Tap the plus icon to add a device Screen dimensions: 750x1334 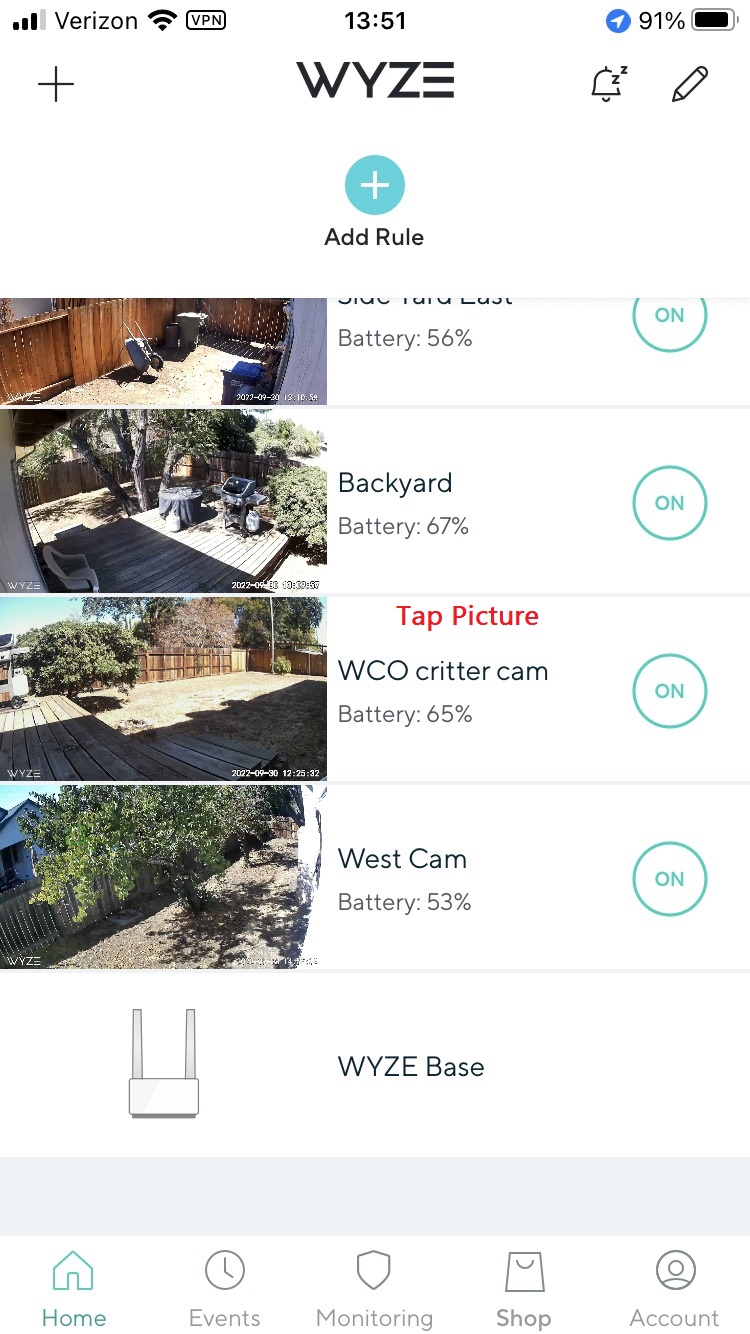tap(56, 84)
